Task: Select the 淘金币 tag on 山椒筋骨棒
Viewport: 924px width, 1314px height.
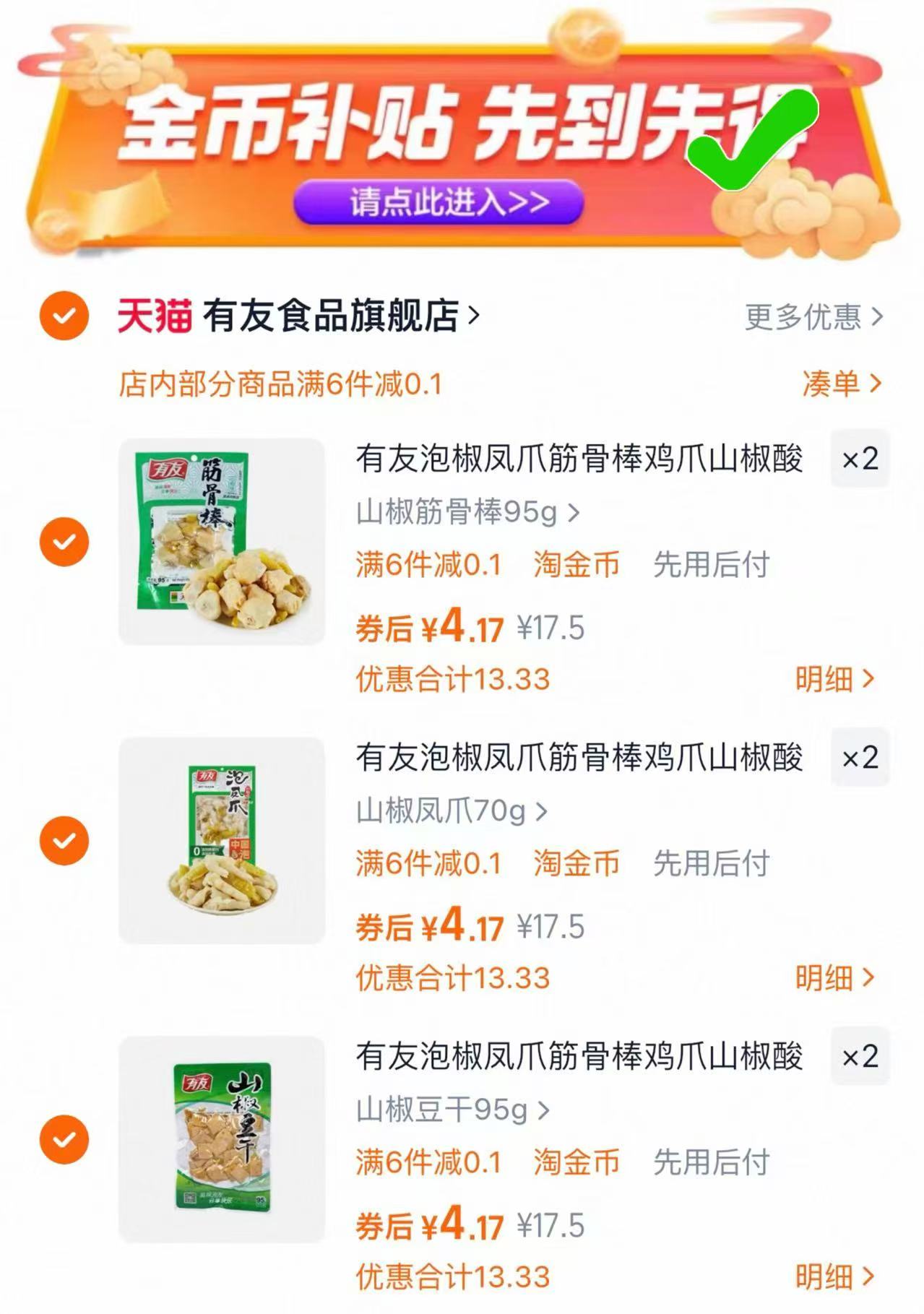Action: point(574,567)
